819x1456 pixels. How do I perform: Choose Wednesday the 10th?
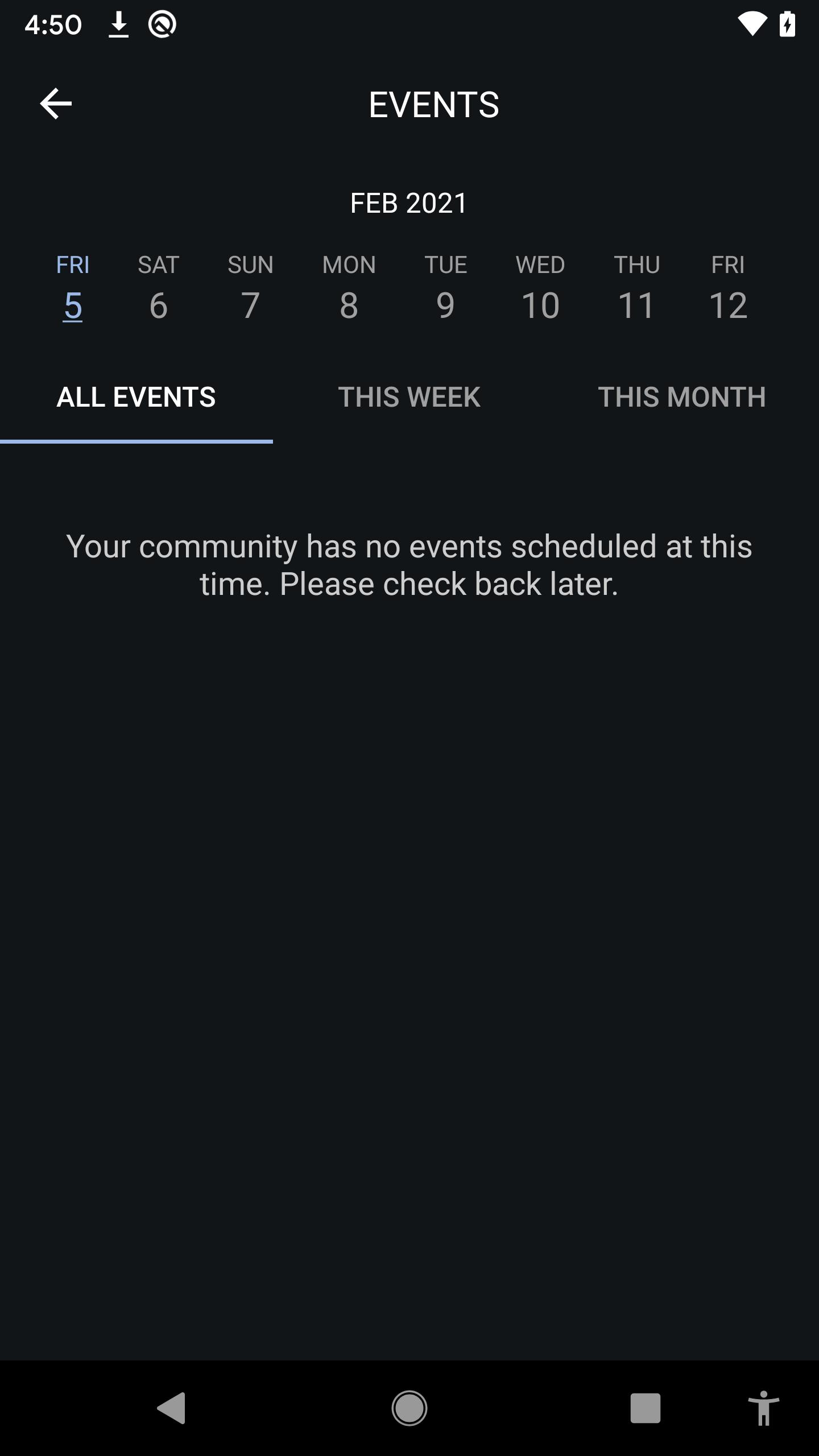540,288
